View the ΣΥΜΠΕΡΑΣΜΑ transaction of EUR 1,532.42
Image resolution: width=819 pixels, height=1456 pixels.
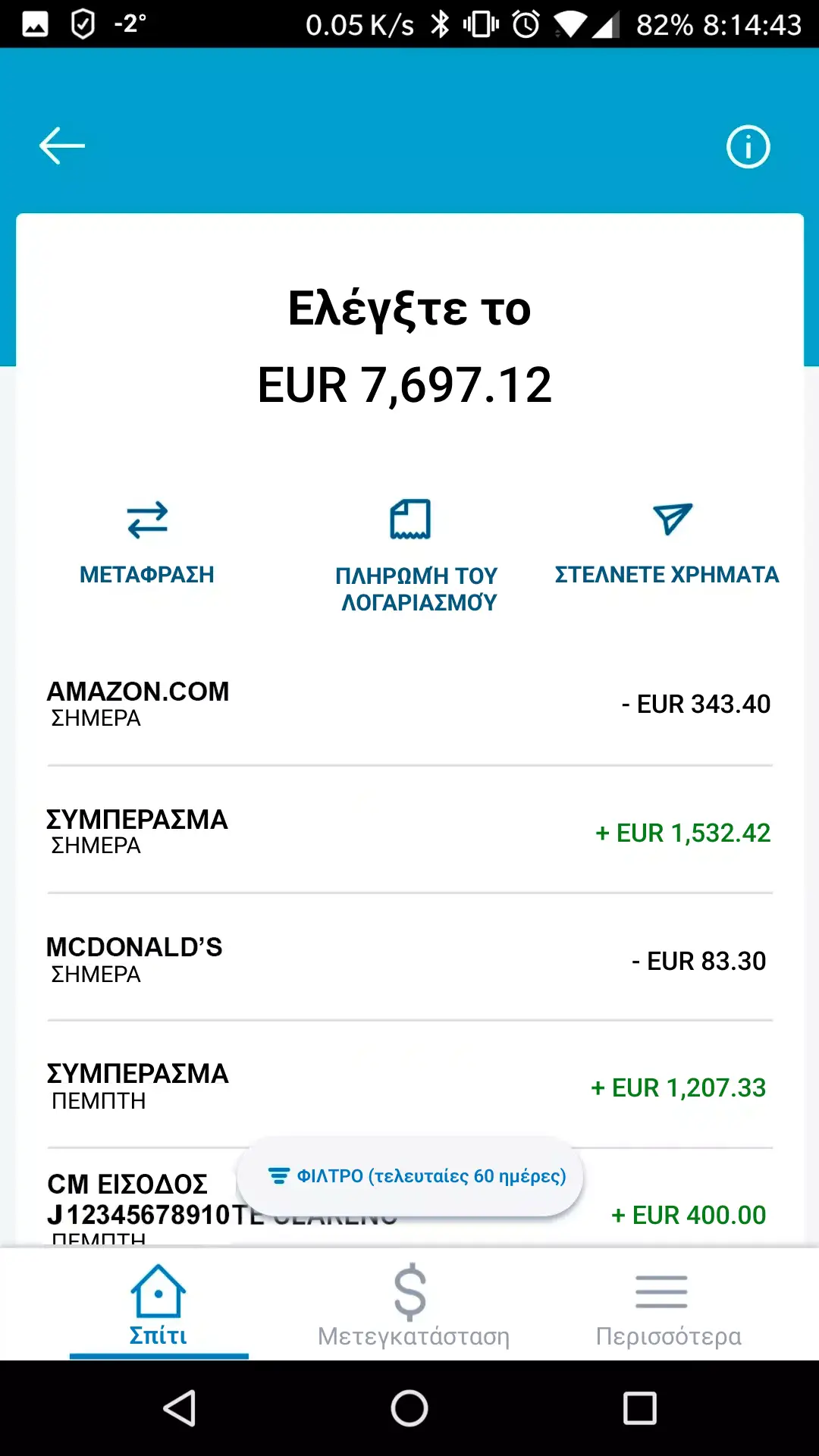[x=409, y=832]
